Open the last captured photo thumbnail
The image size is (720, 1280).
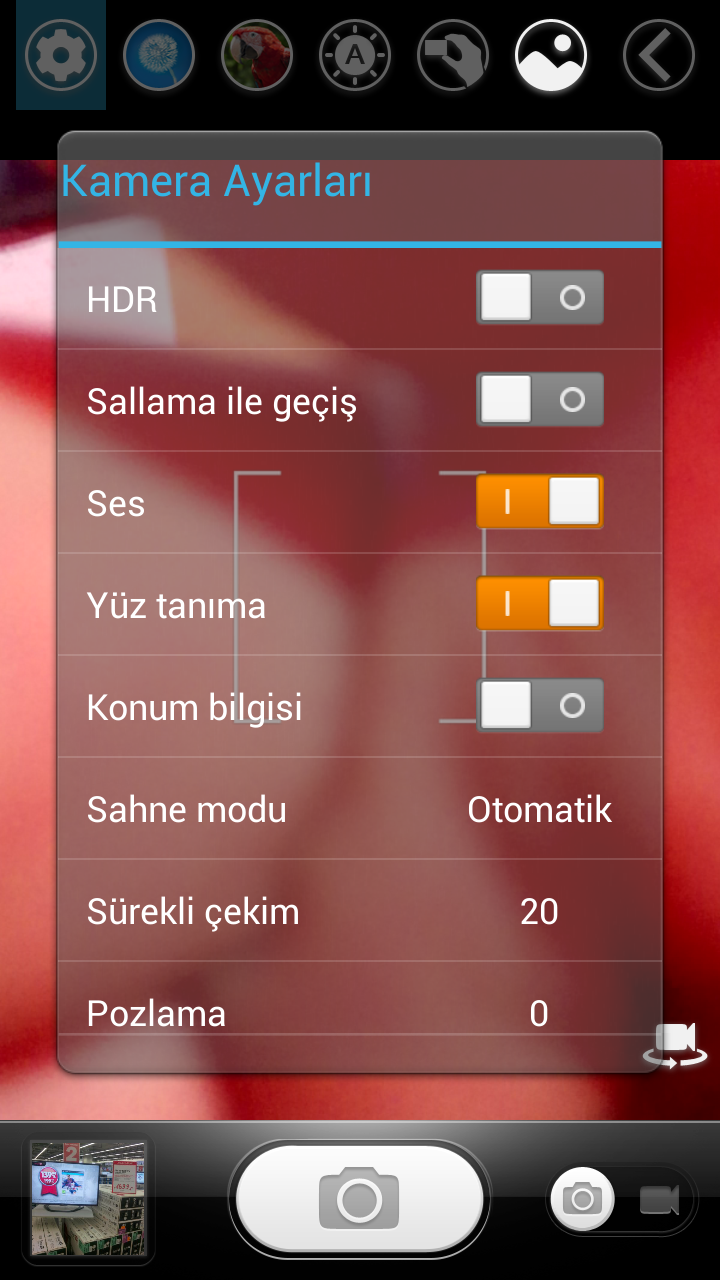click(x=88, y=1199)
